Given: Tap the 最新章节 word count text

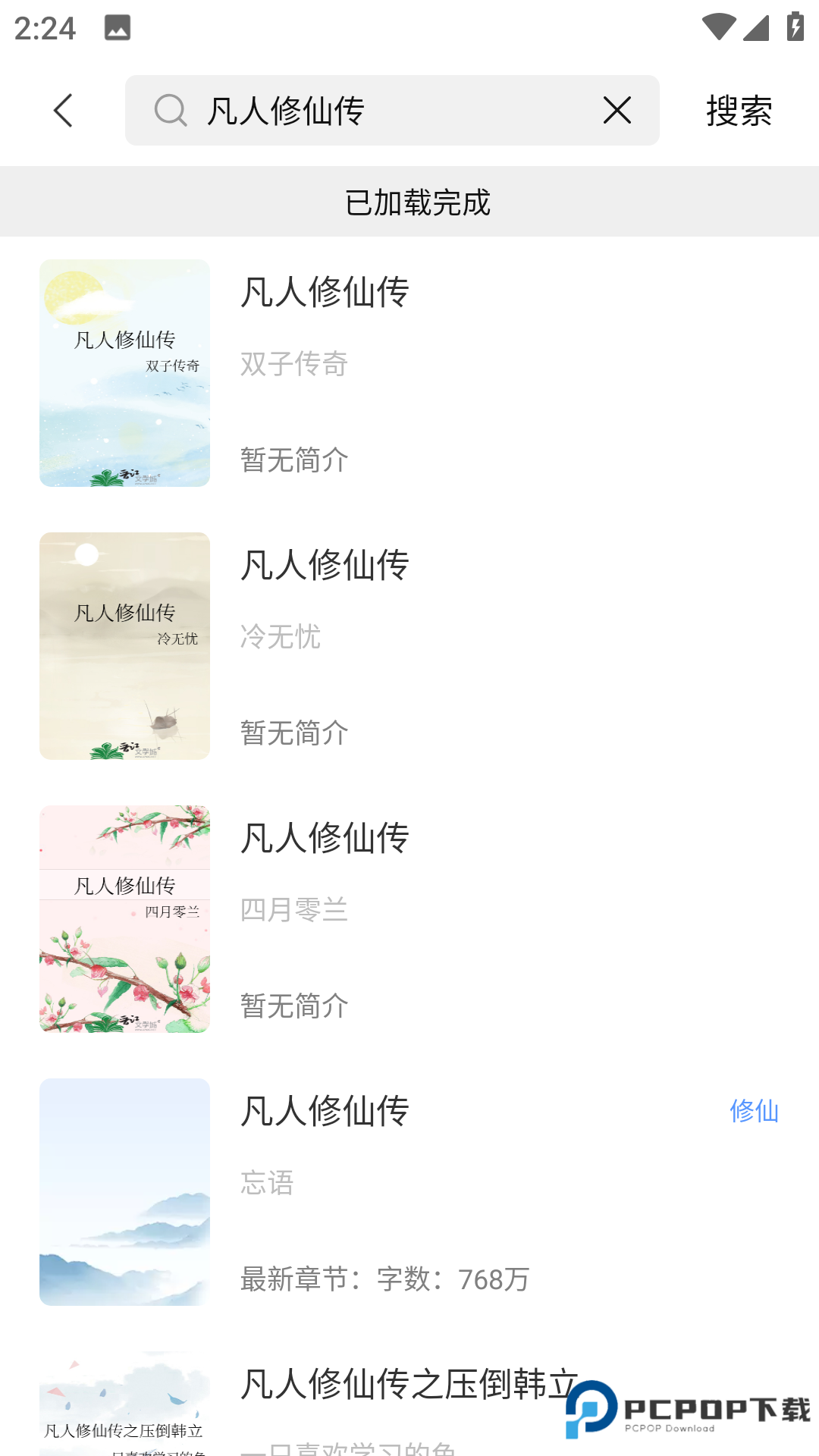Looking at the screenshot, I should [385, 1279].
